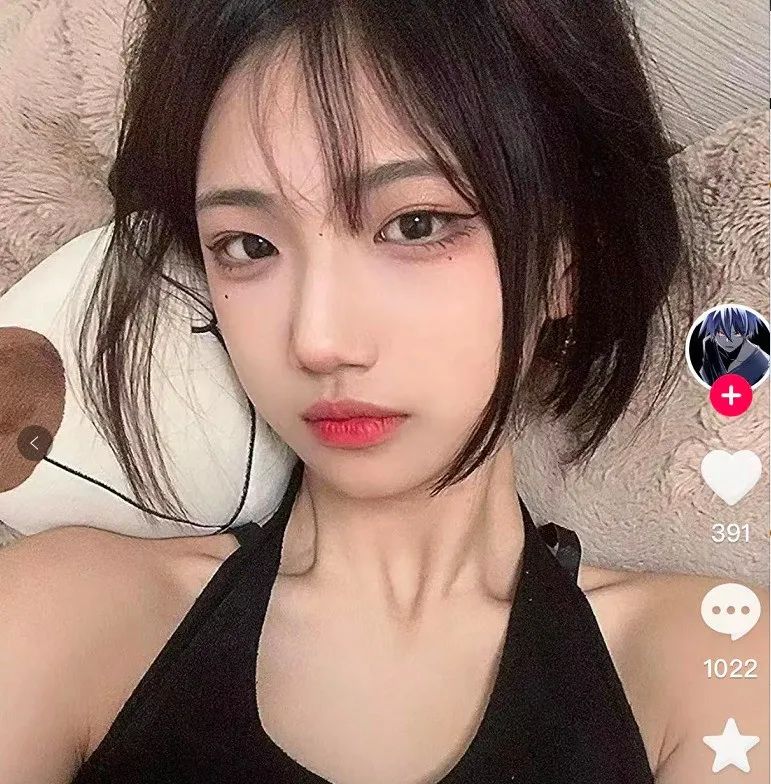
Task: Follow the creator with the plus button
Action: tap(731, 395)
